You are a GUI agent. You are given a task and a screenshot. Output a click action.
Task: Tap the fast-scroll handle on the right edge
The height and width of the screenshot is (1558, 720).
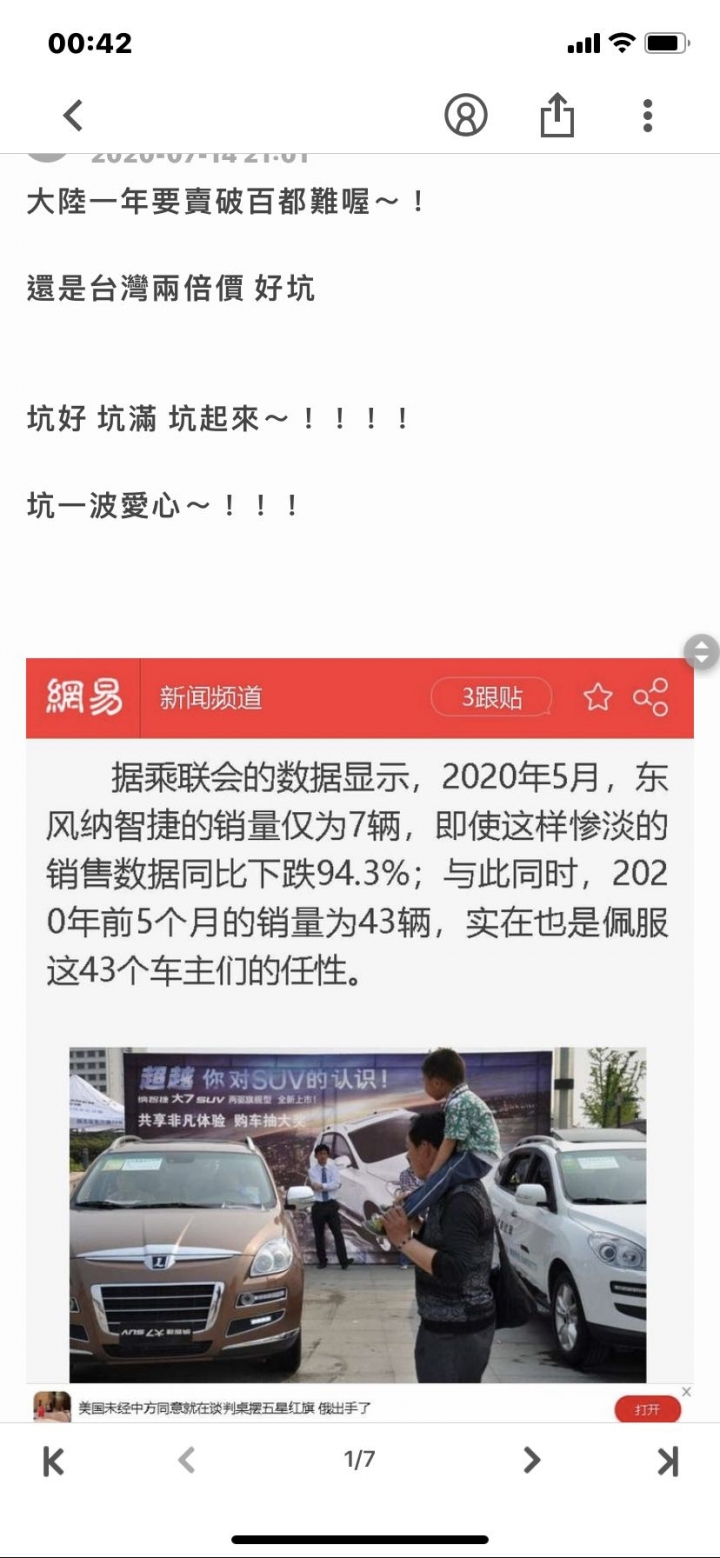coord(701,652)
